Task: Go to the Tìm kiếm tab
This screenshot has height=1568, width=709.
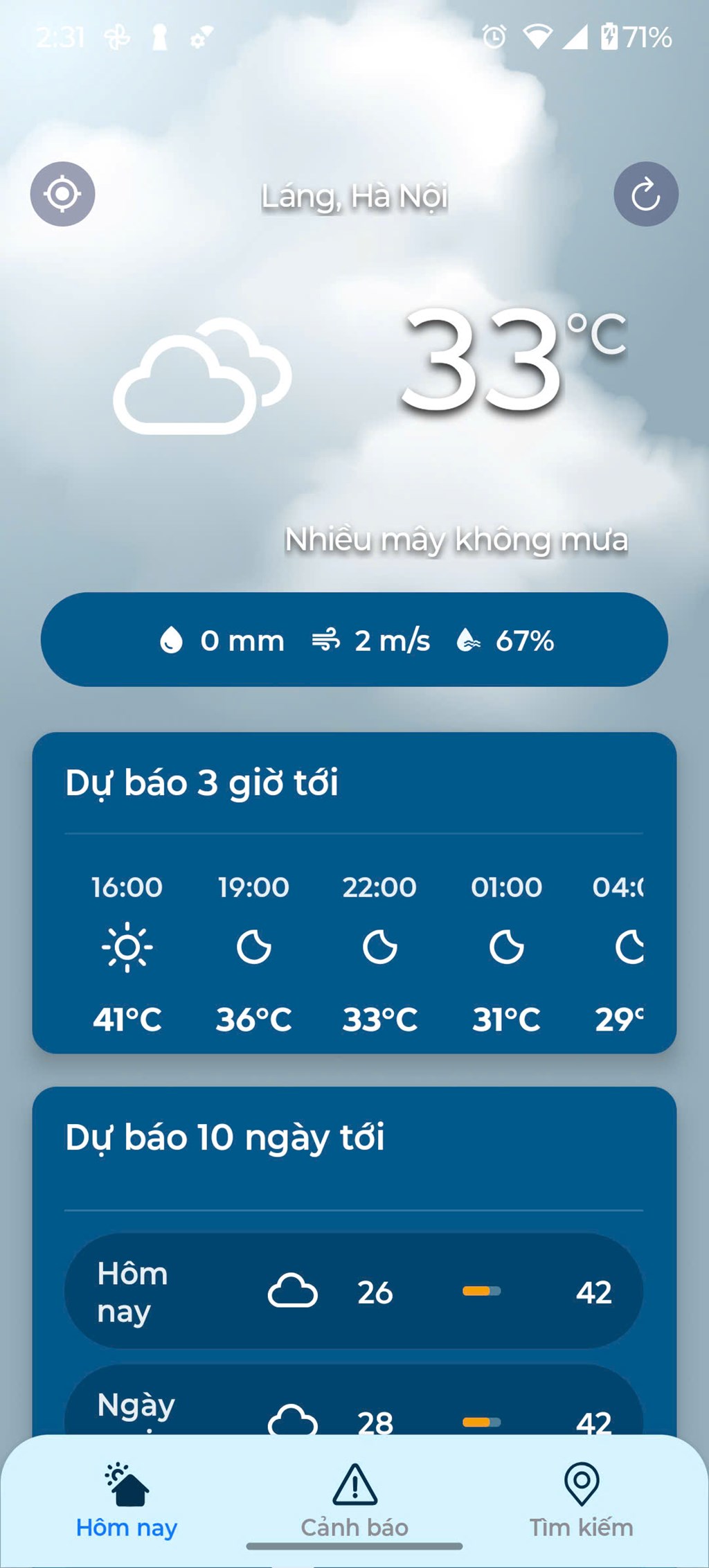Action: 582,1499
